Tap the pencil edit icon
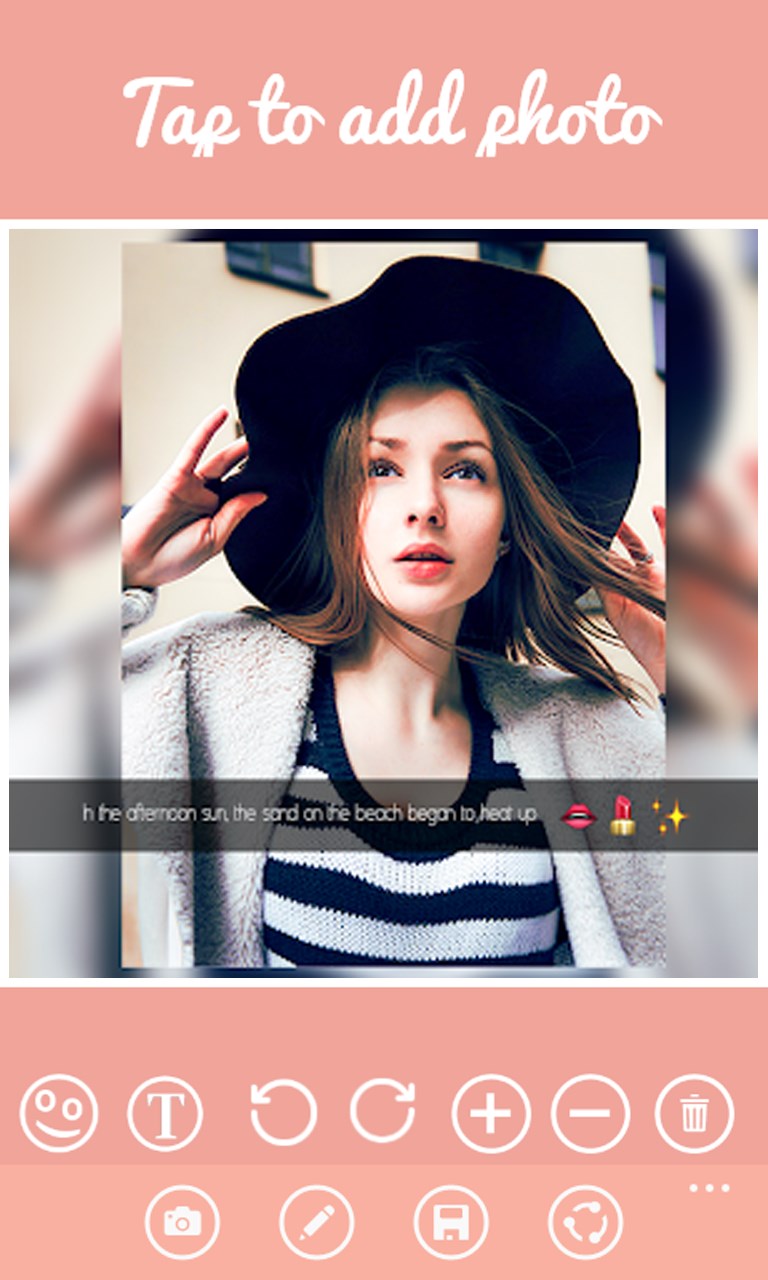The image size is (768, 1280). click(317, 1221)
